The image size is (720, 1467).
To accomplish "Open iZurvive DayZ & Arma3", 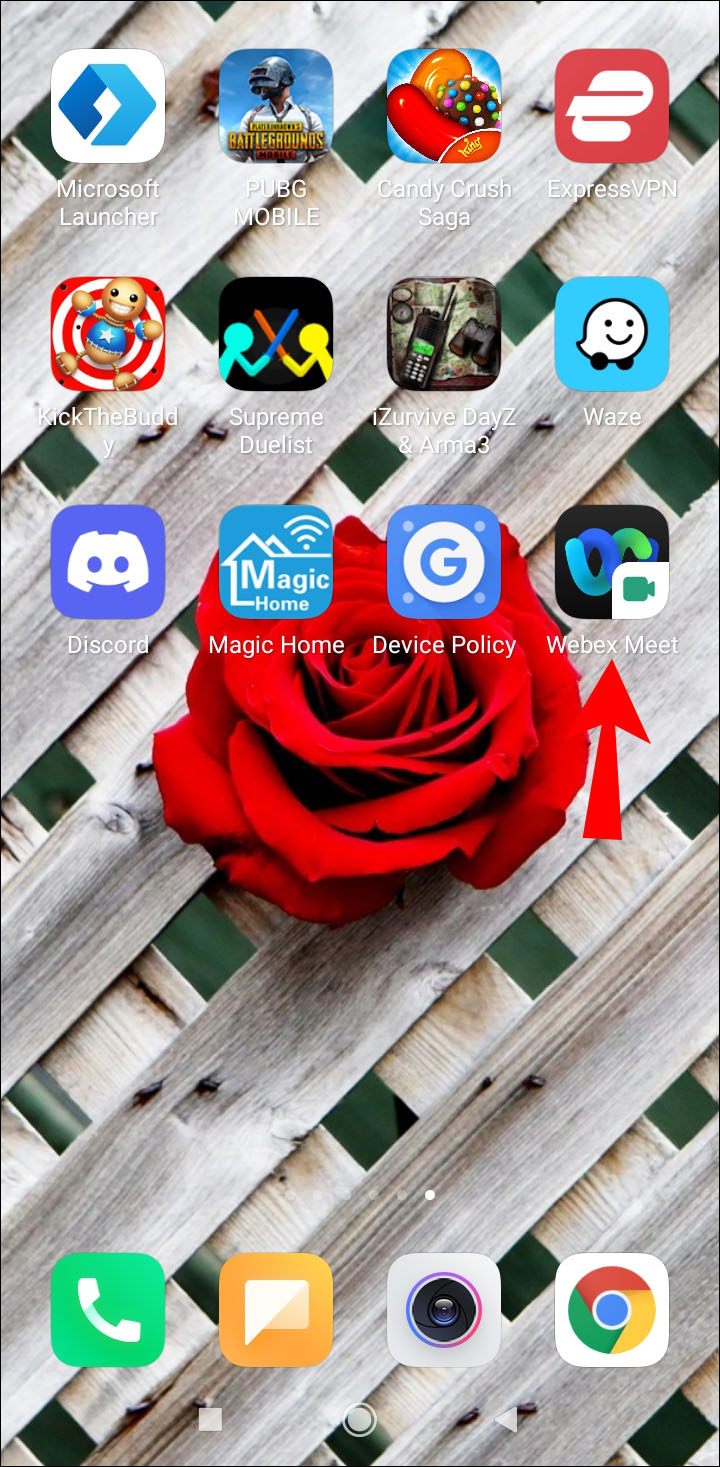I will point(444,334).
